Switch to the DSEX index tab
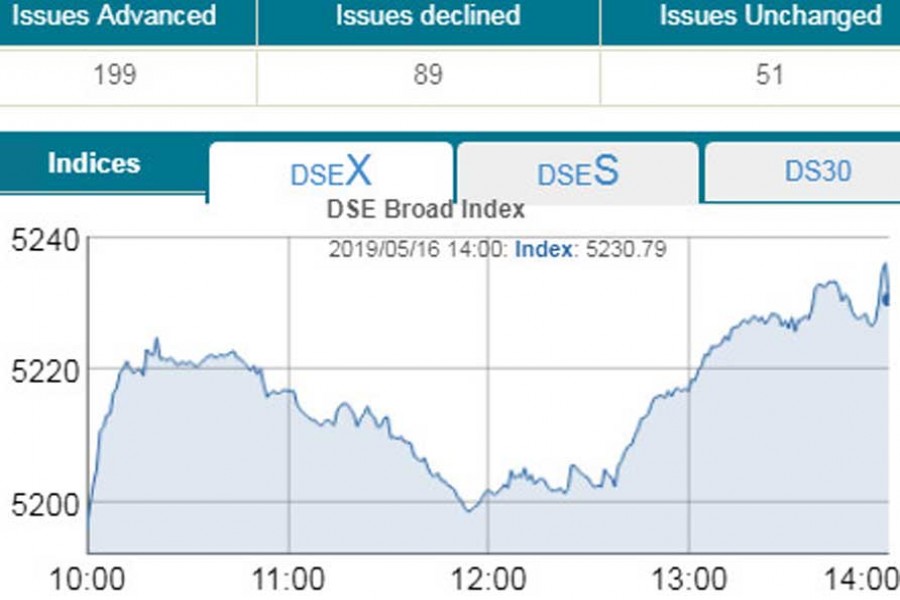900x600 pixels. point(330,172)
